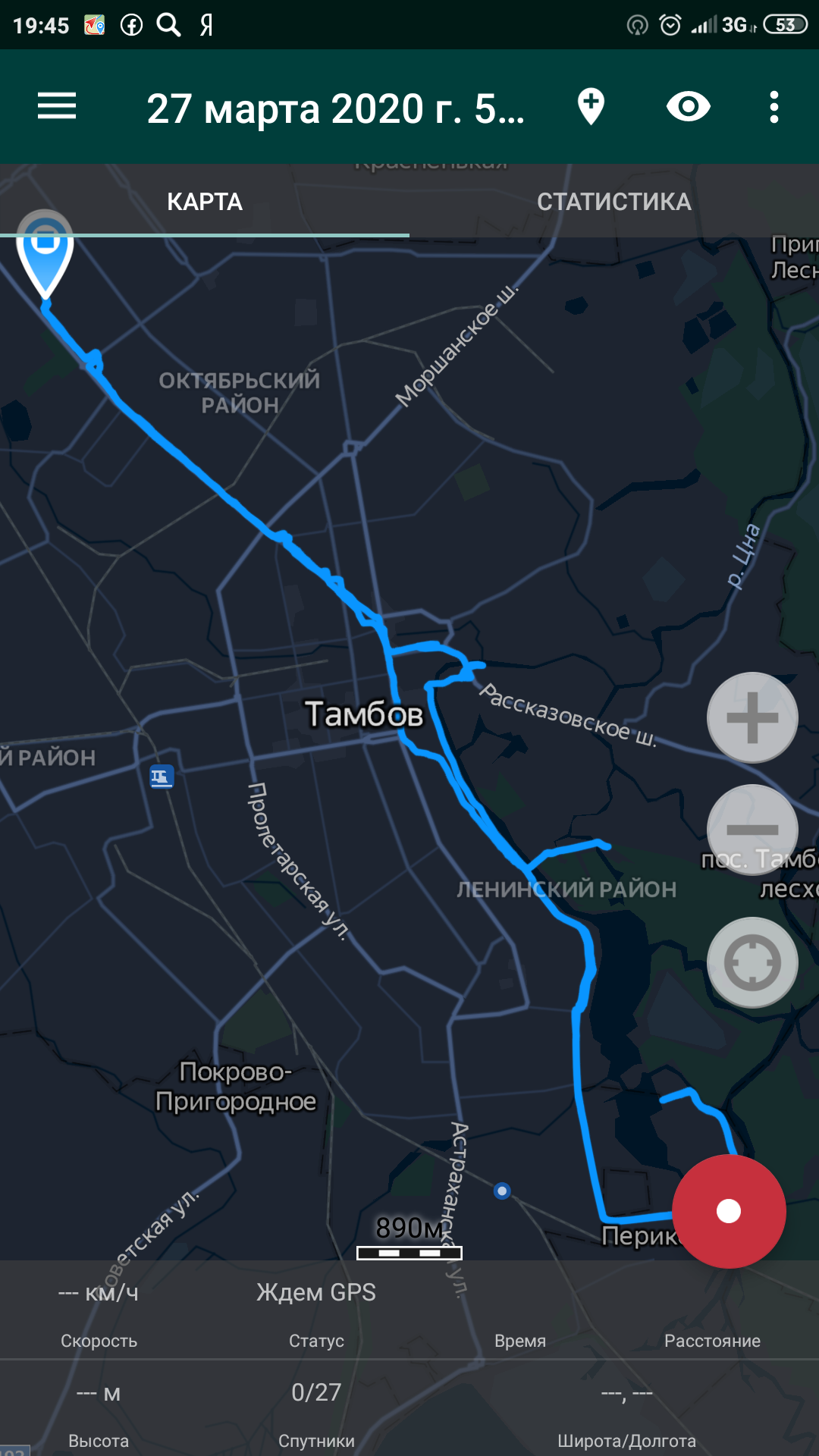Start recording a new track
The width and height of the screenshot is (819, 1456).
pyautogui.click(x=729, y=1211)
